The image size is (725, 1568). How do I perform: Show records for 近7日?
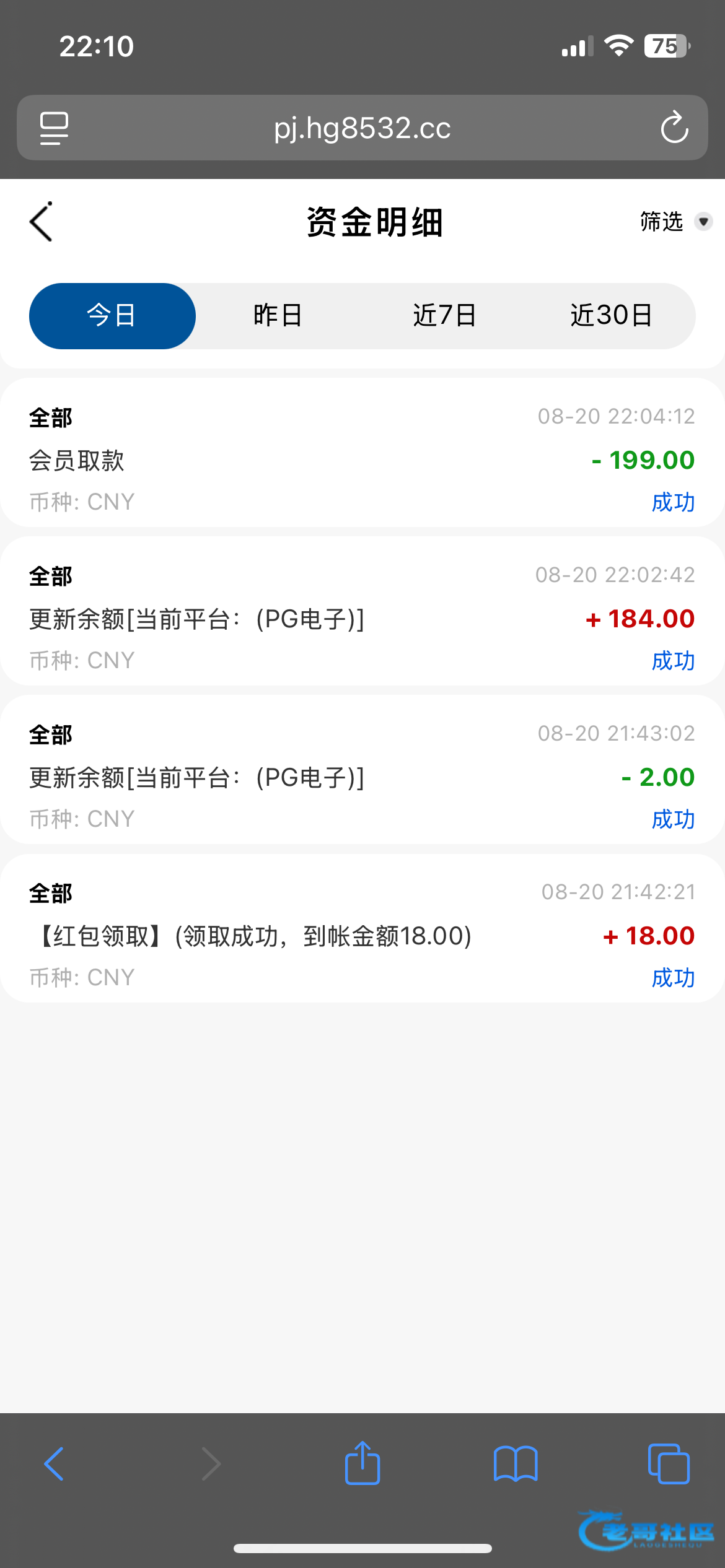coord(444,316)
